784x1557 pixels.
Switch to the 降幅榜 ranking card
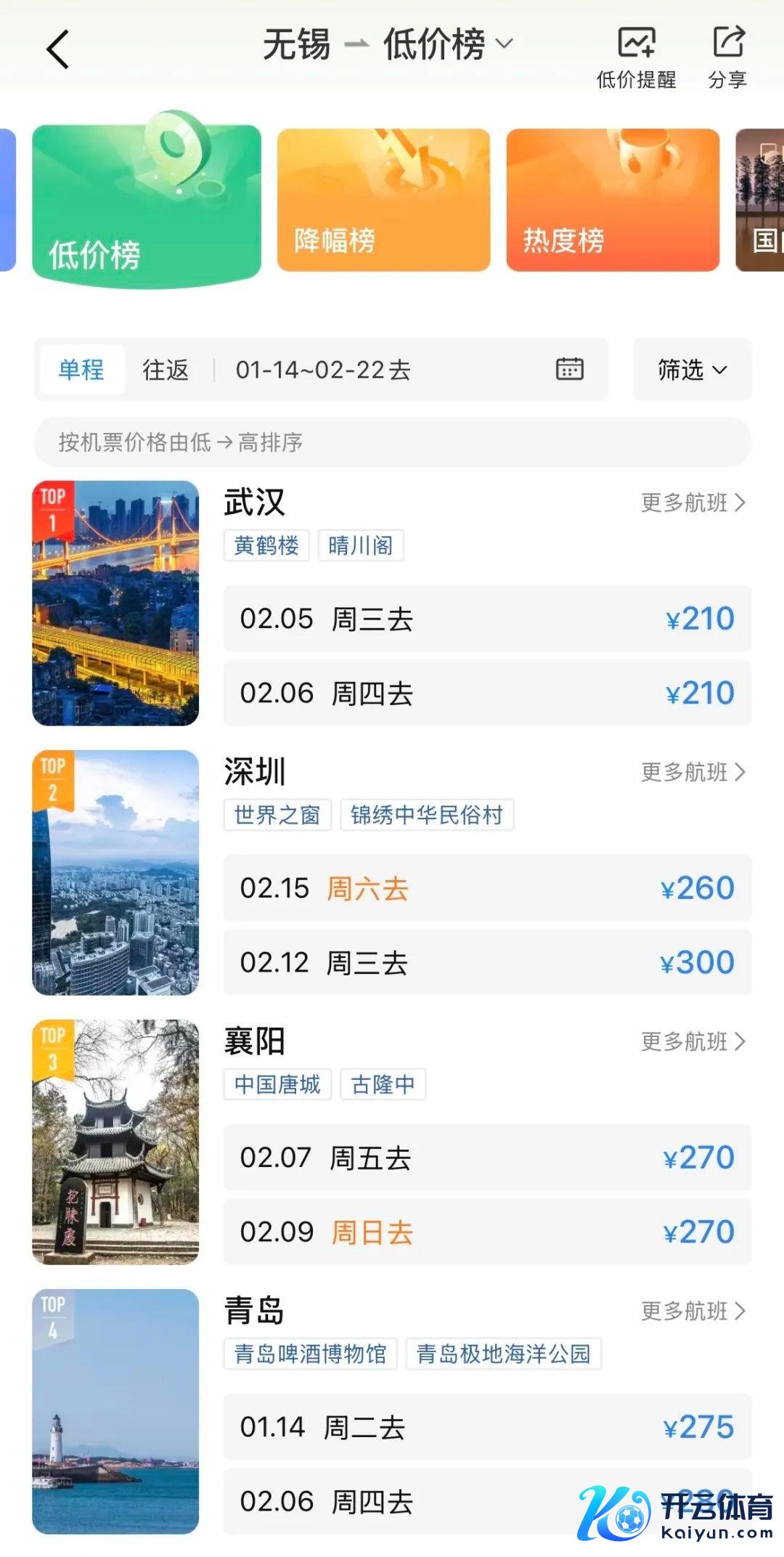[x=383, y=200]
